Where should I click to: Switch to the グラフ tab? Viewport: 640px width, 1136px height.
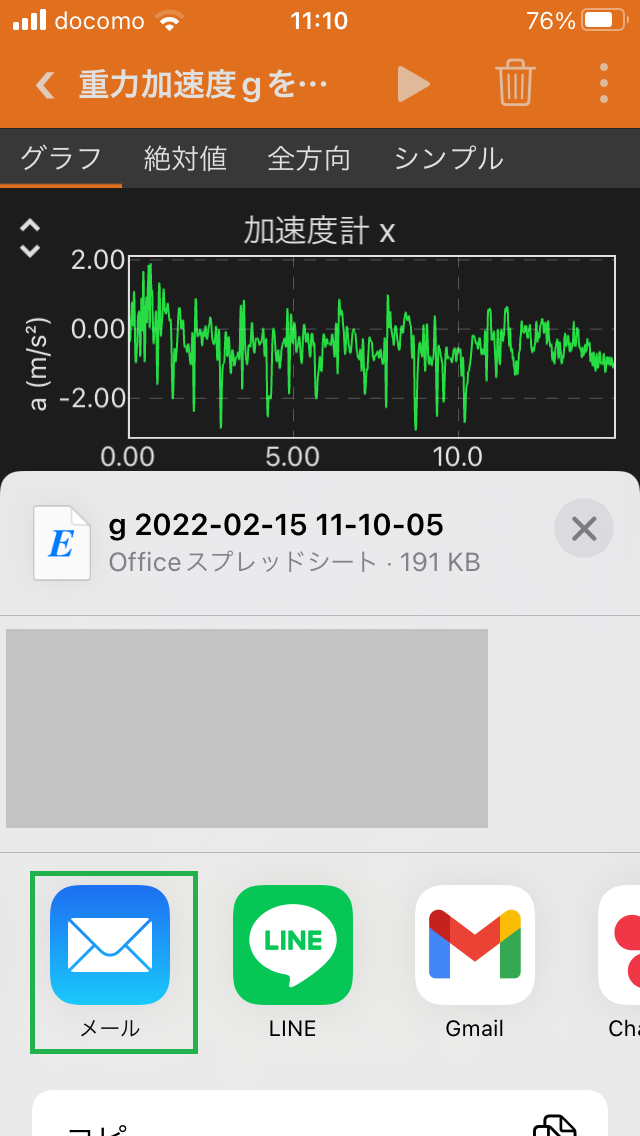[x=61, y=158]
